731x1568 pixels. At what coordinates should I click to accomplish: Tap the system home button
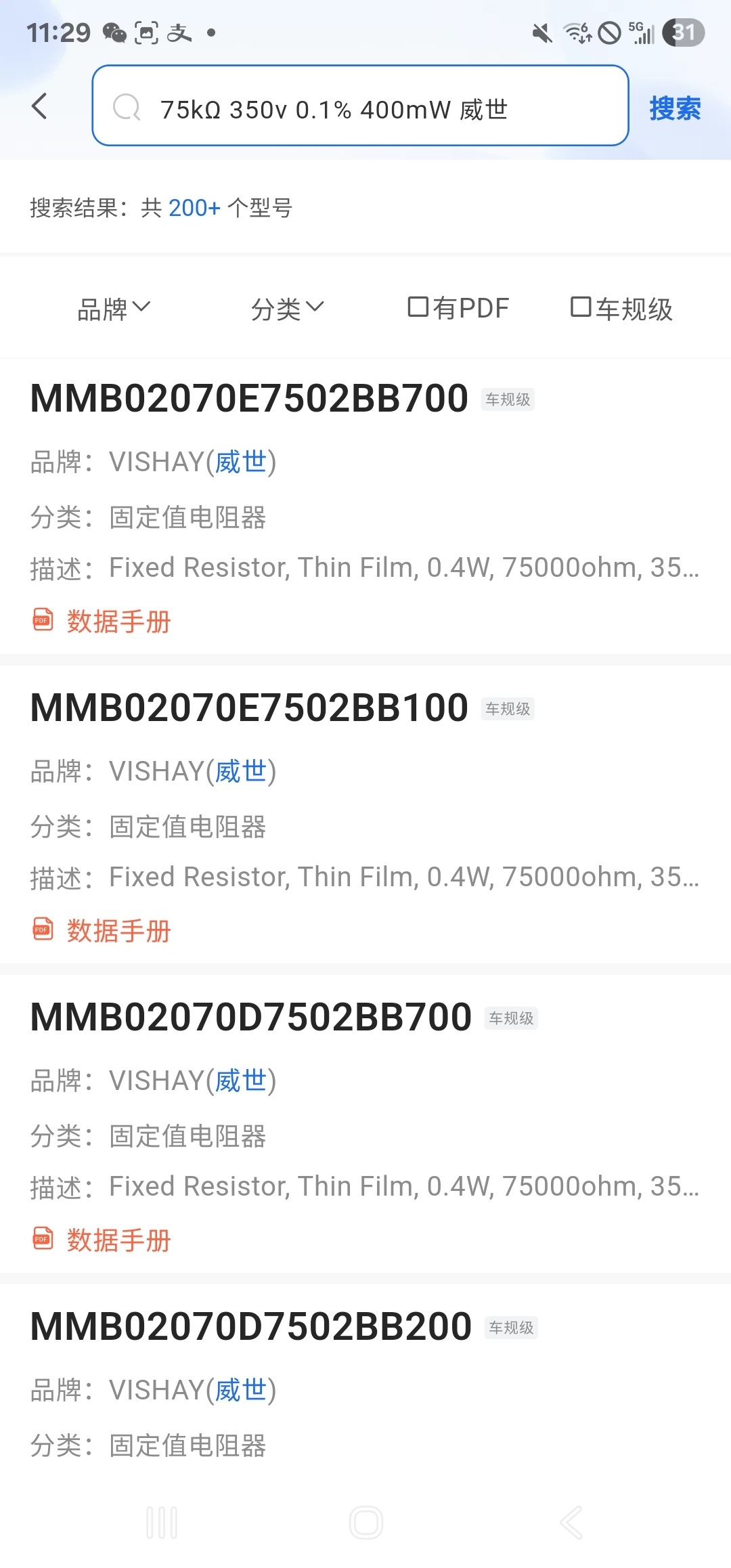click(365, 1523)
